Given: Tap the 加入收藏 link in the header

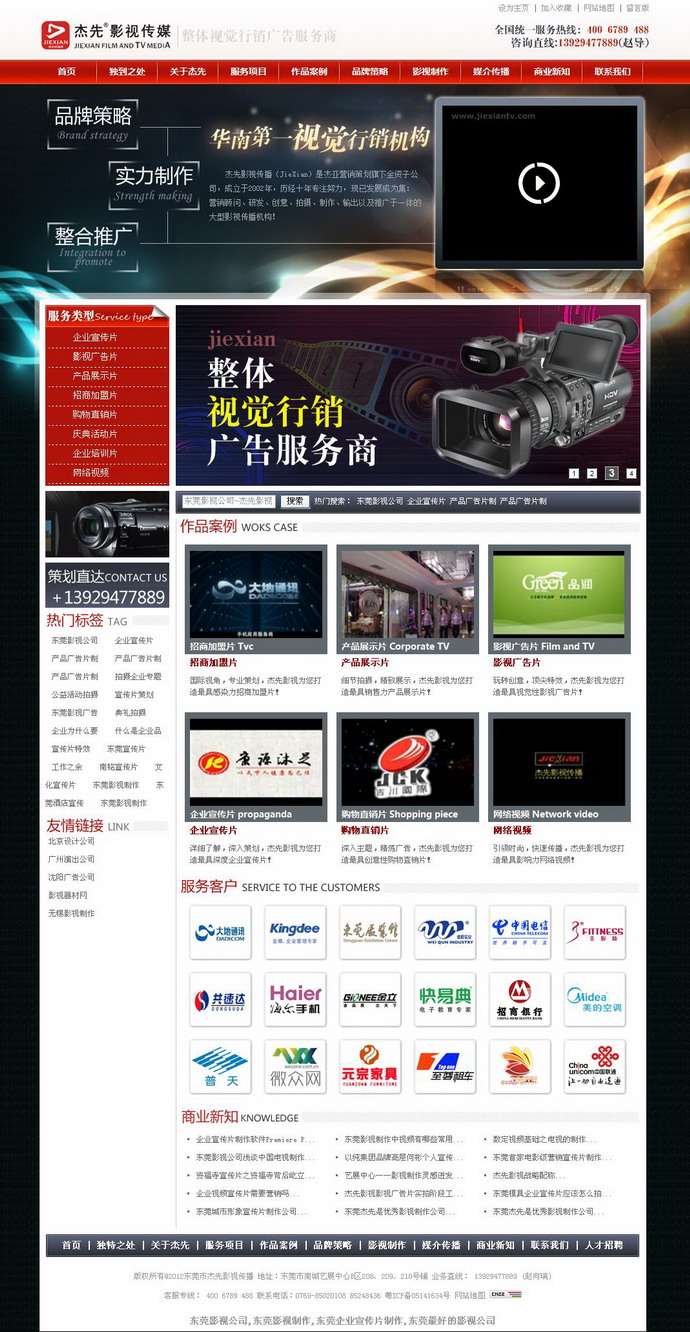Looking at the screenshot, I should tap(556, 8).
